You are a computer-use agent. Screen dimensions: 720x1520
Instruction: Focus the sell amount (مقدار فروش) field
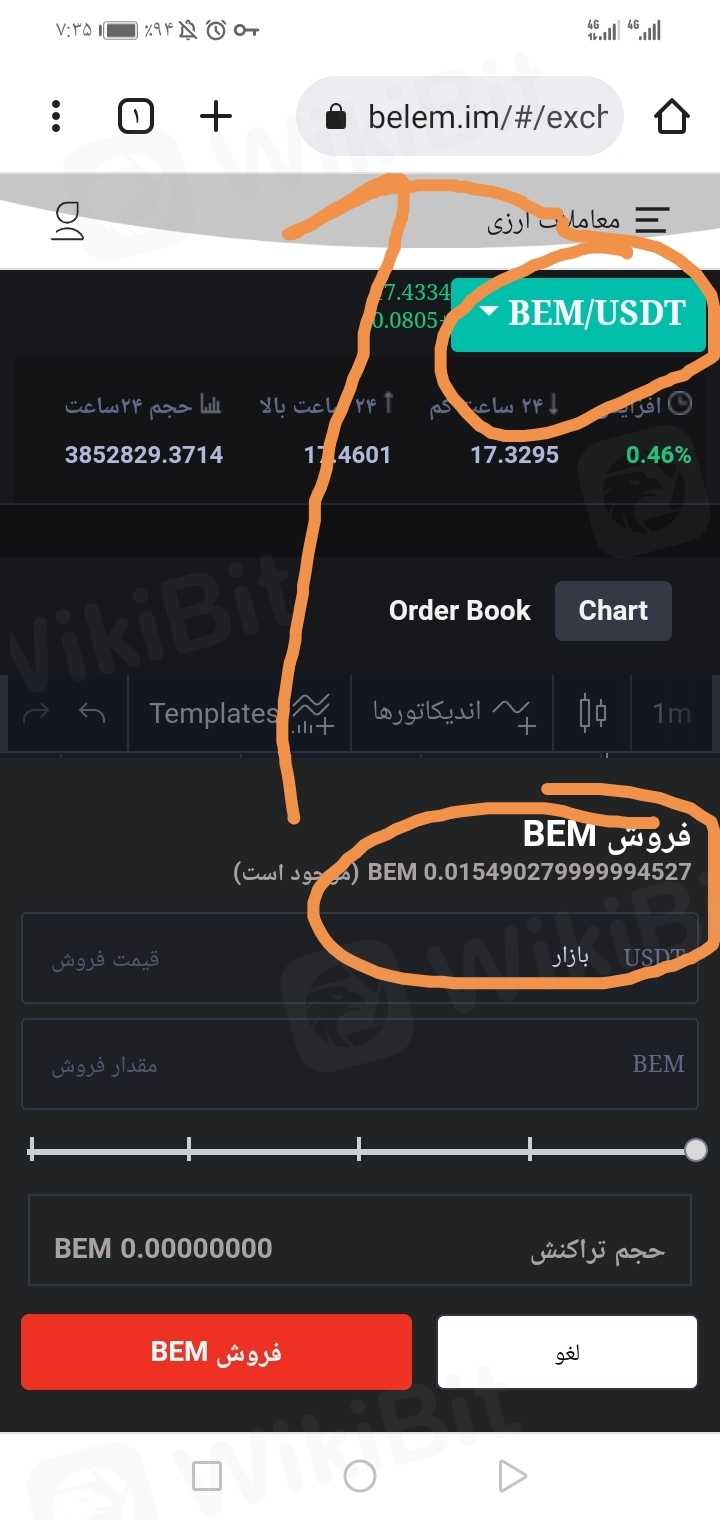300,1064
